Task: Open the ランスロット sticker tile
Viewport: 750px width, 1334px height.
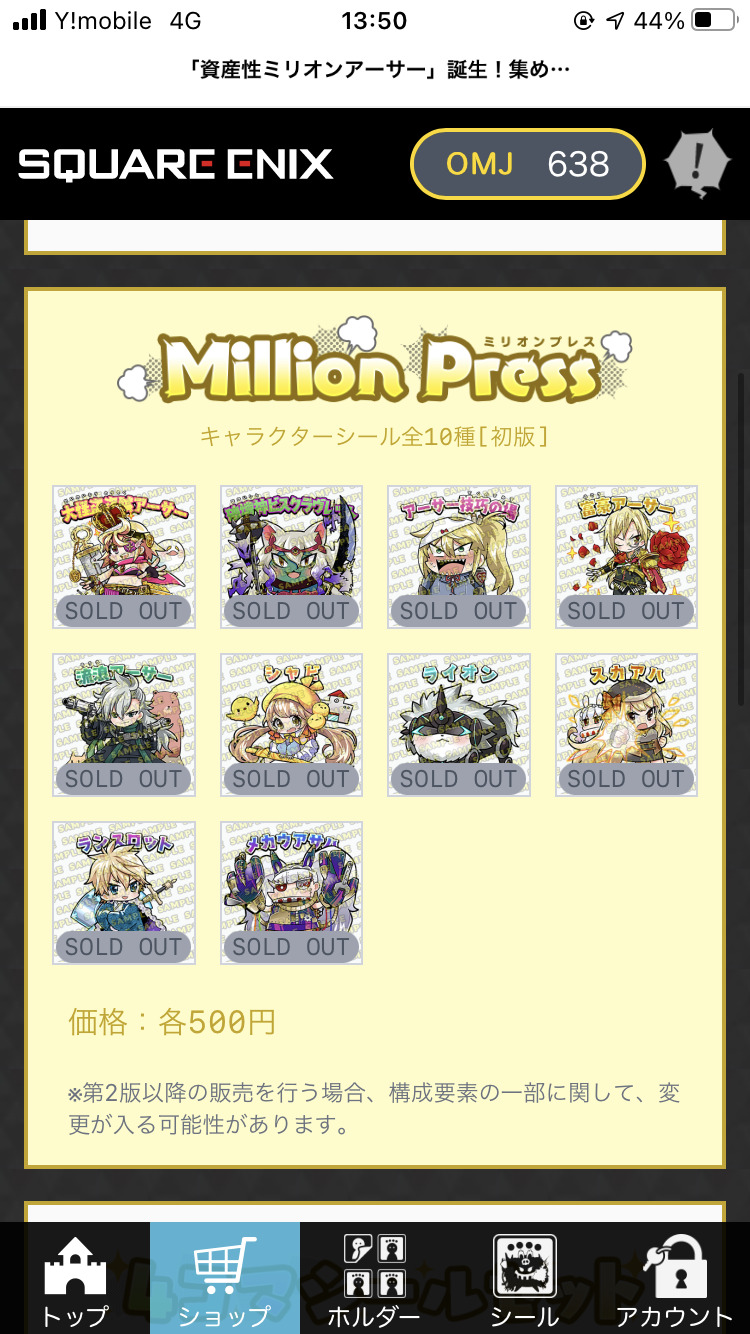Action: (x=124, y=893)
